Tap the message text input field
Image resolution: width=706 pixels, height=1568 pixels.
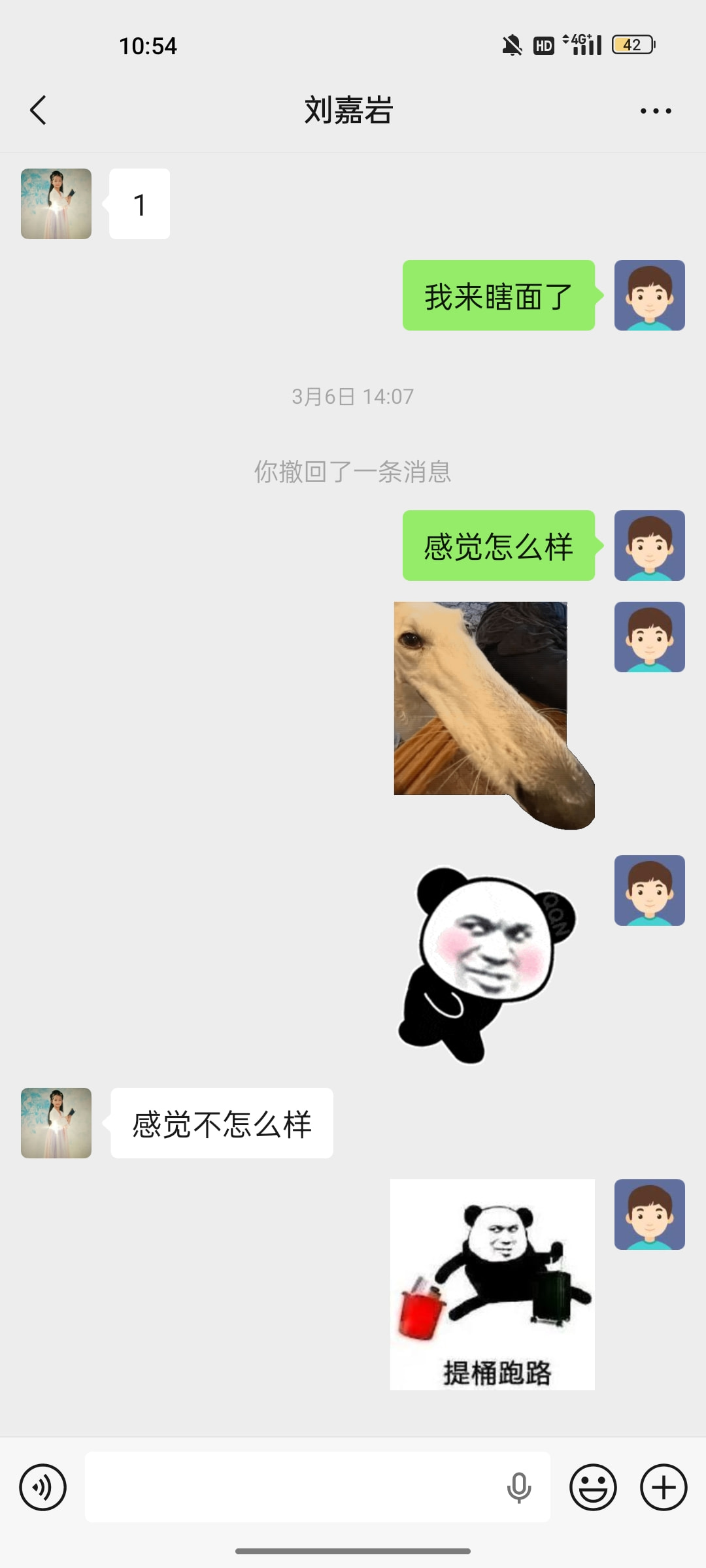pyautogui.click(x=294, y=1488)
